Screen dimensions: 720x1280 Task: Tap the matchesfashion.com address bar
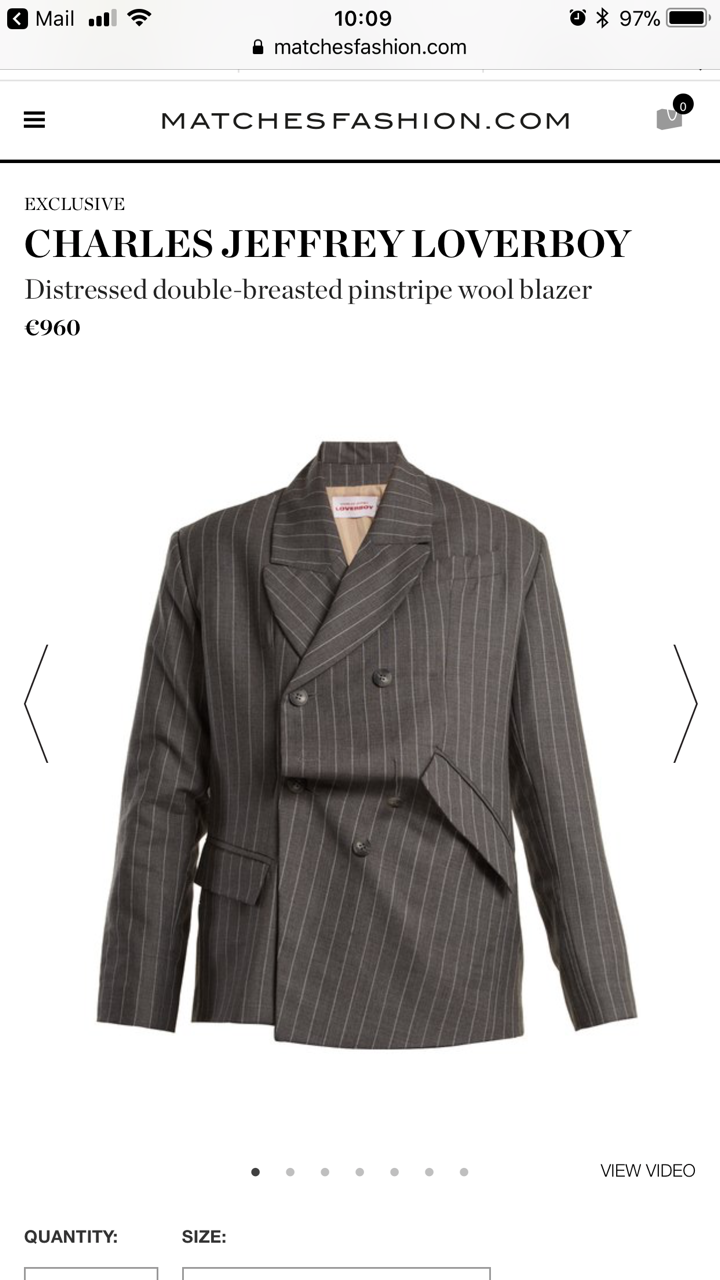[360, 47]
